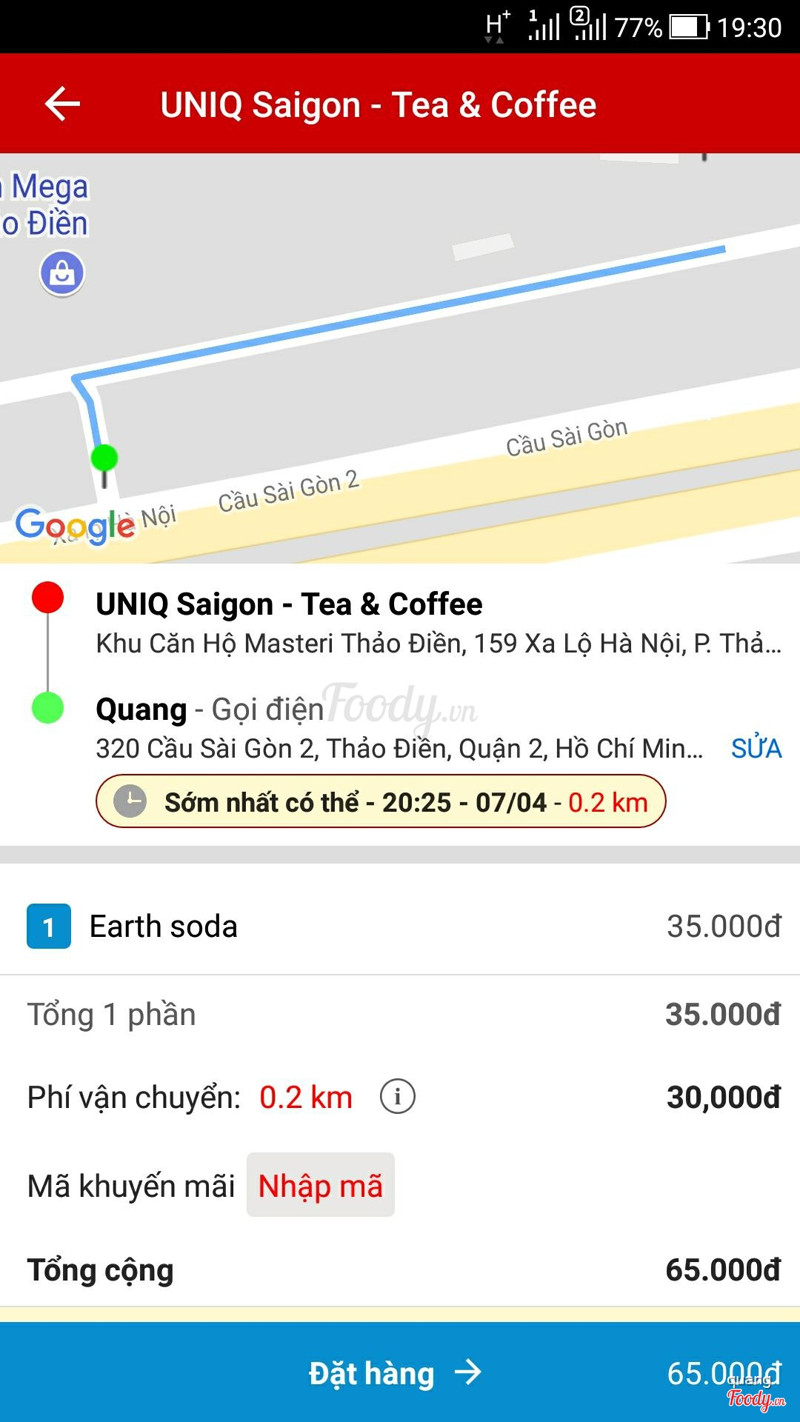The width and height of the screenshot is (800, 1422).
Task: Tap 'Nhập mã' to enter promo code
Action: pos(320,1186)
